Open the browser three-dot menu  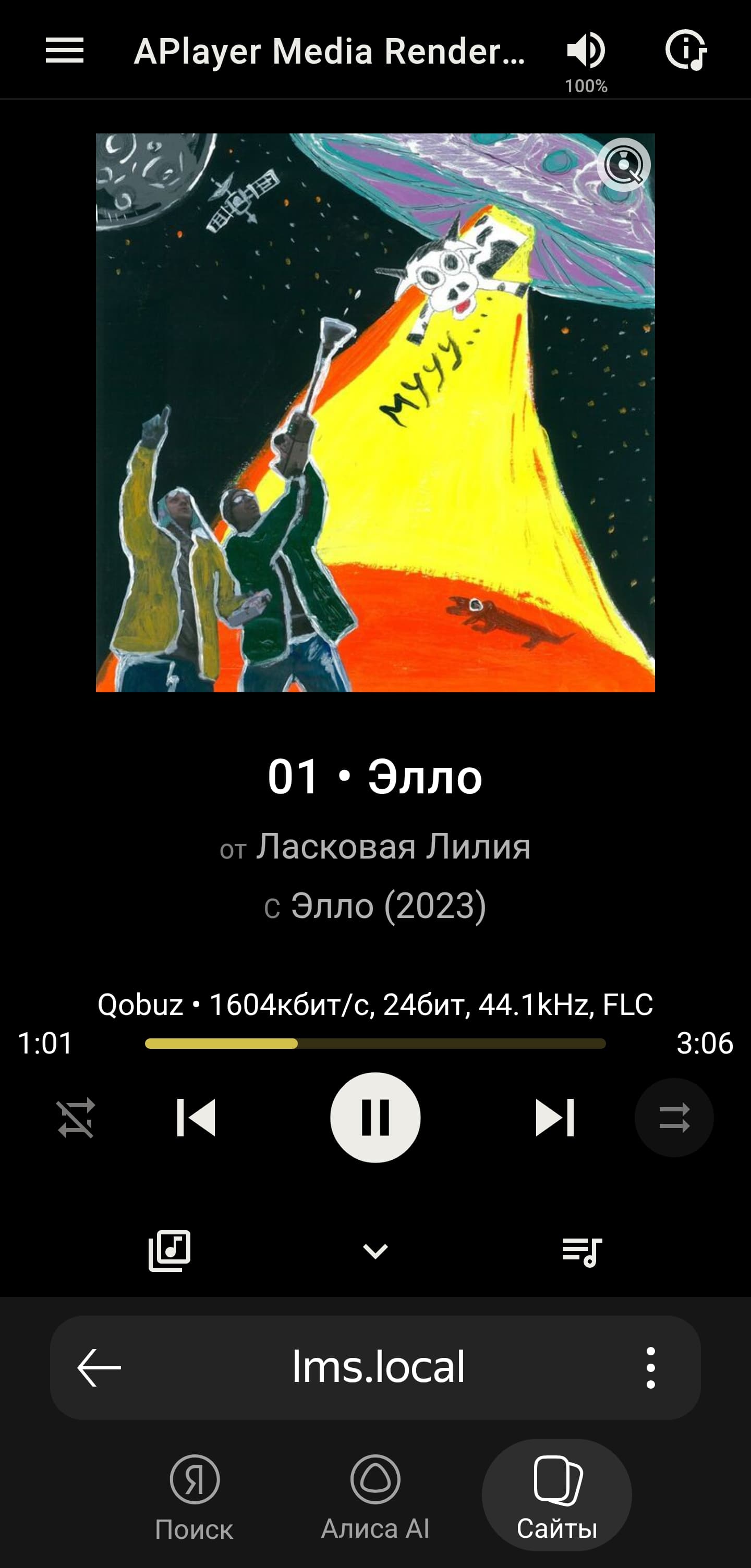click(650, 1368)
